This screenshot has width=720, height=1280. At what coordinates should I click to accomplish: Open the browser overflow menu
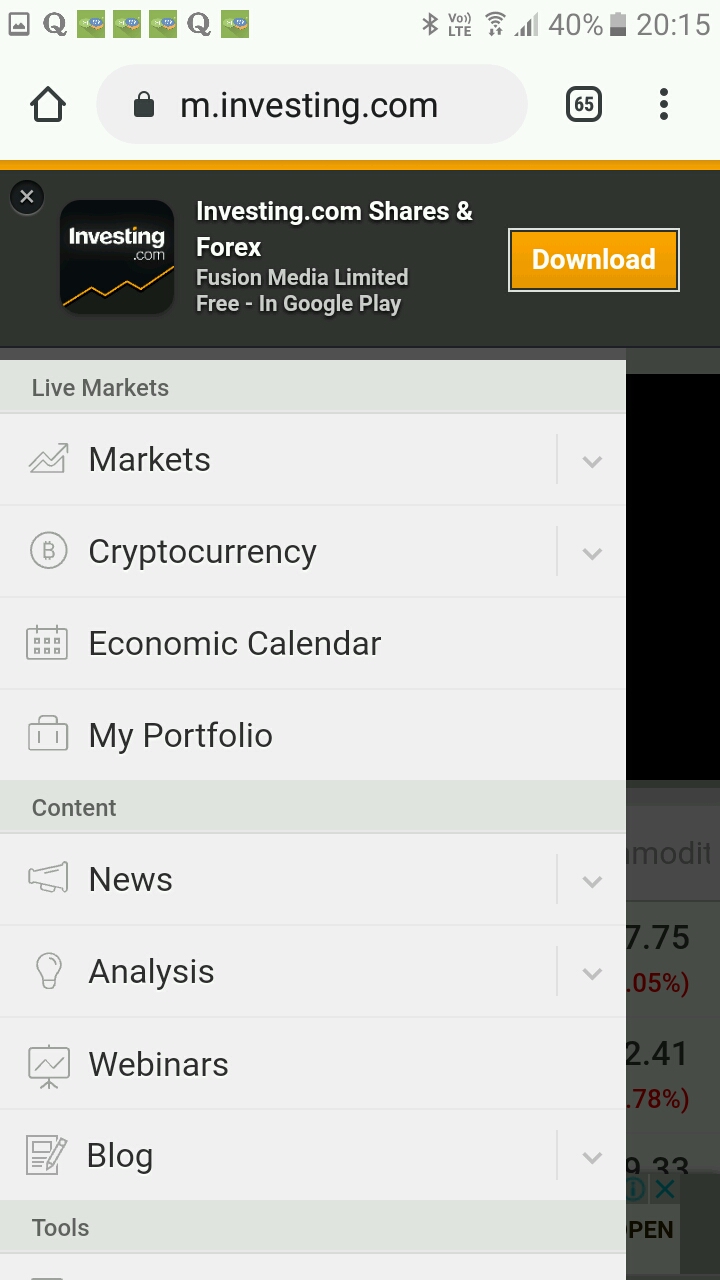pyautogui.click(x=664, y=105)
